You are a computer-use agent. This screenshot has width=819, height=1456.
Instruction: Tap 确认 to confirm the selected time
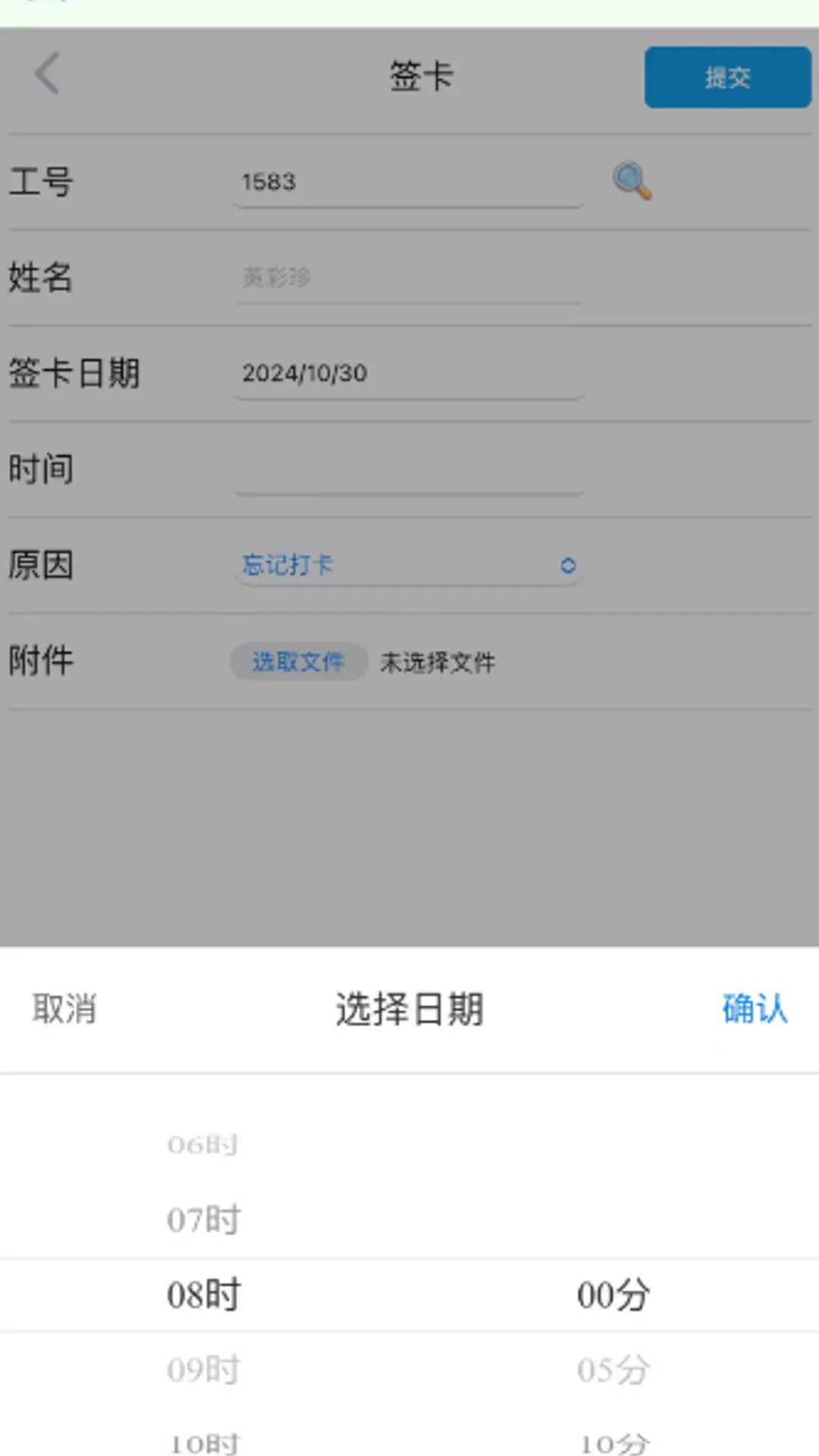(x=754, y=1009)
